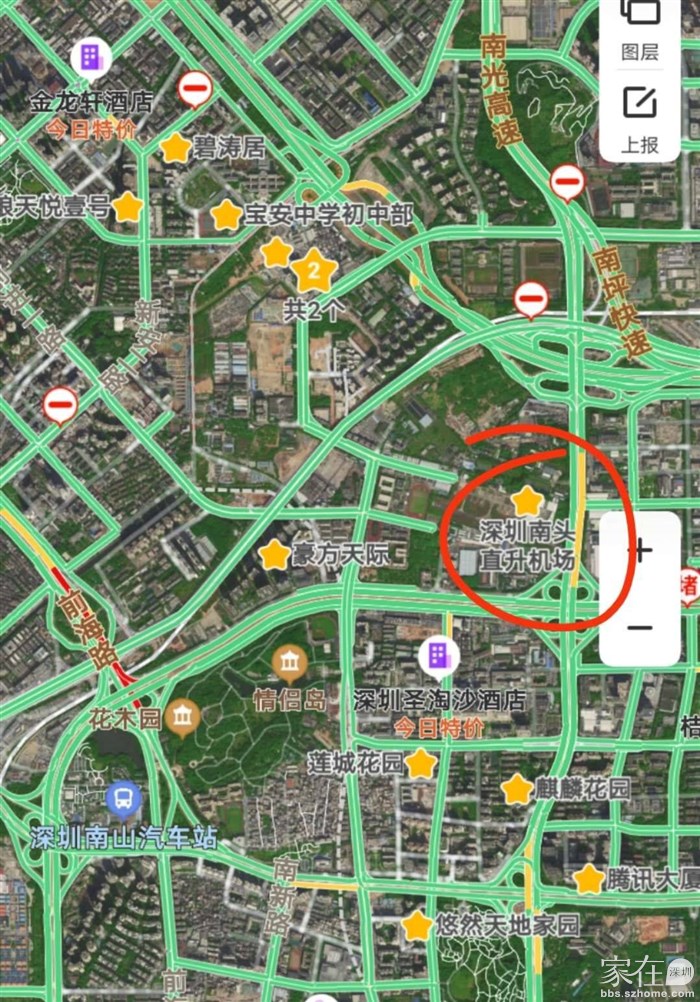Zoom in with the plus button
This screenshot has width=700, height=1002.
[x=640, y=550]
